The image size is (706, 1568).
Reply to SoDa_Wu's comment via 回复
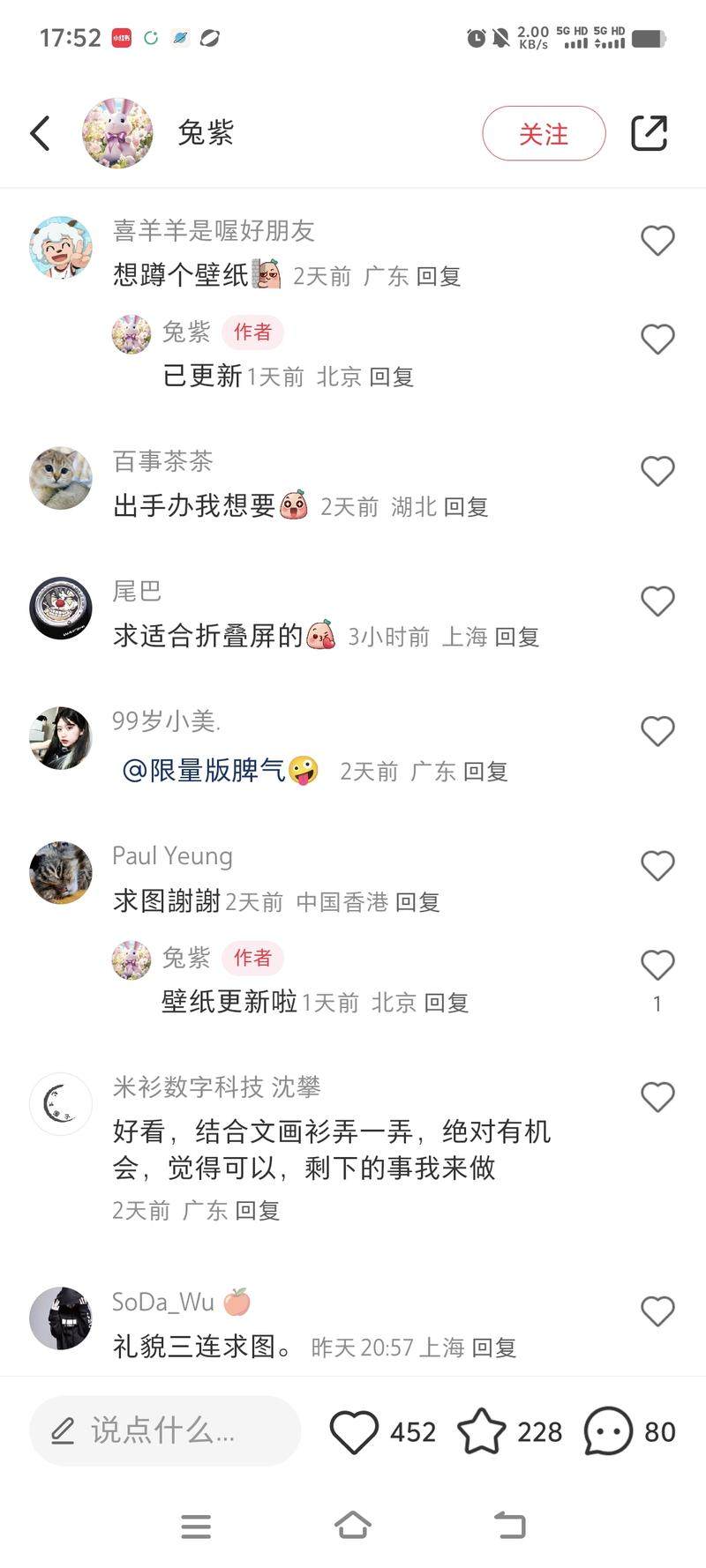[x=493, y=1348]
